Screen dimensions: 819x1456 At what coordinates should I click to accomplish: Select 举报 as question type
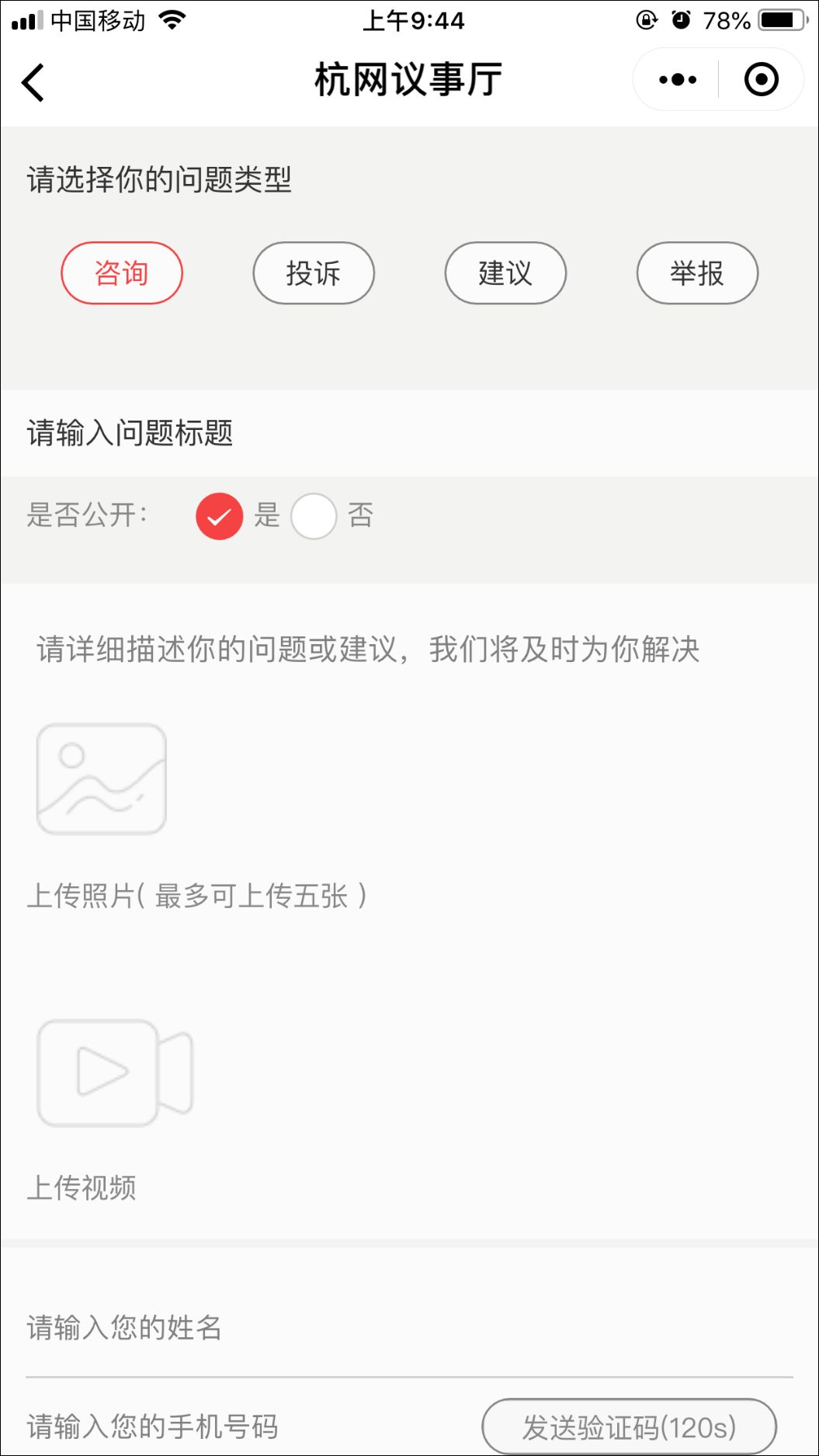[697, 273]
